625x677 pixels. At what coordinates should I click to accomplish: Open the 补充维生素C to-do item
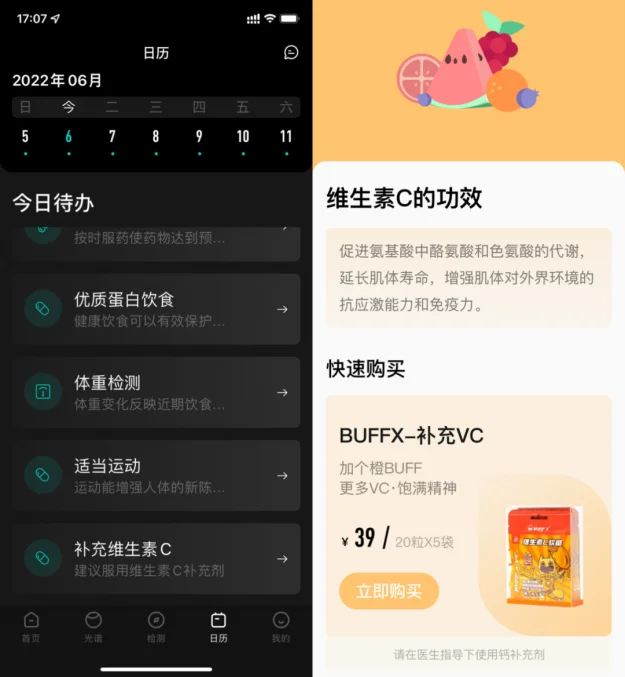click(156, 558)
